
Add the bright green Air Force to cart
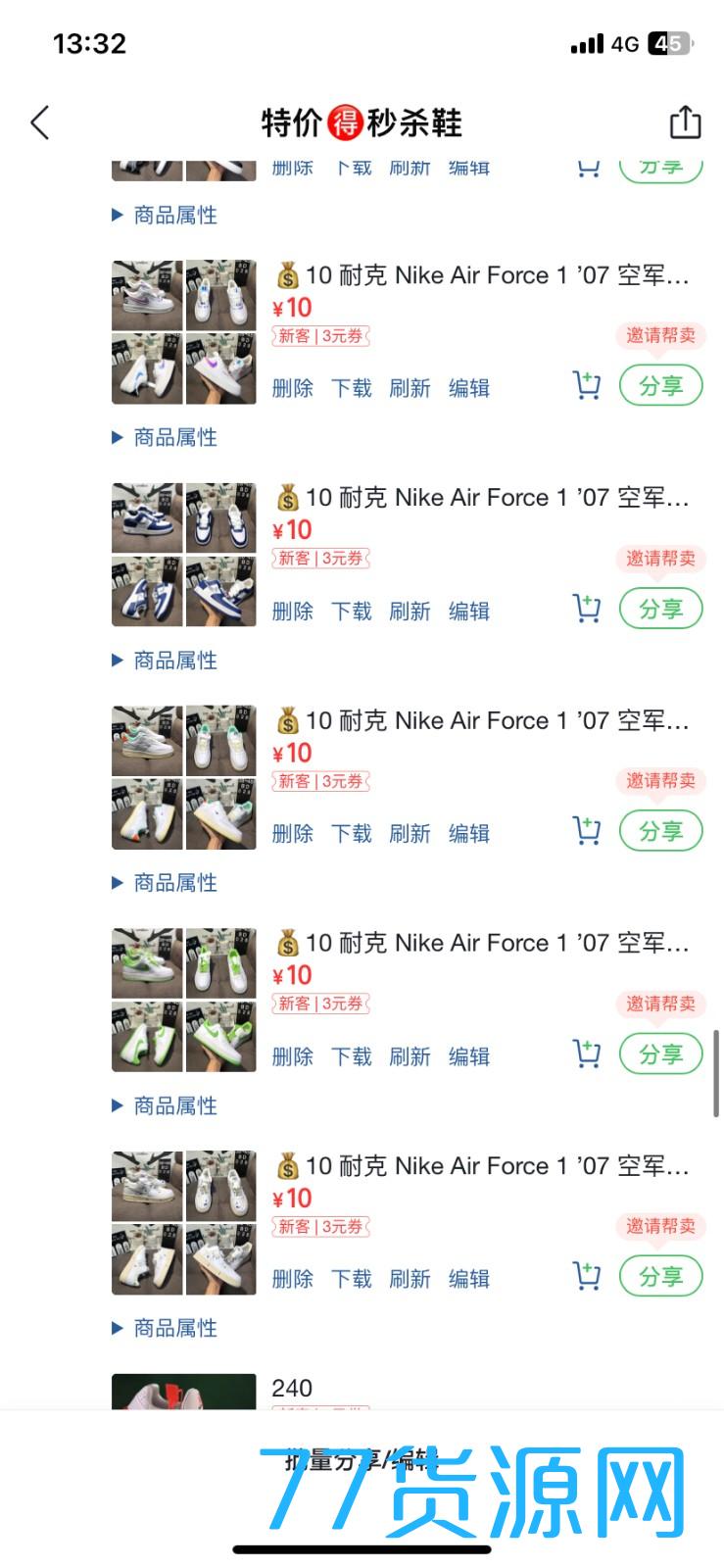(586, 1054)
